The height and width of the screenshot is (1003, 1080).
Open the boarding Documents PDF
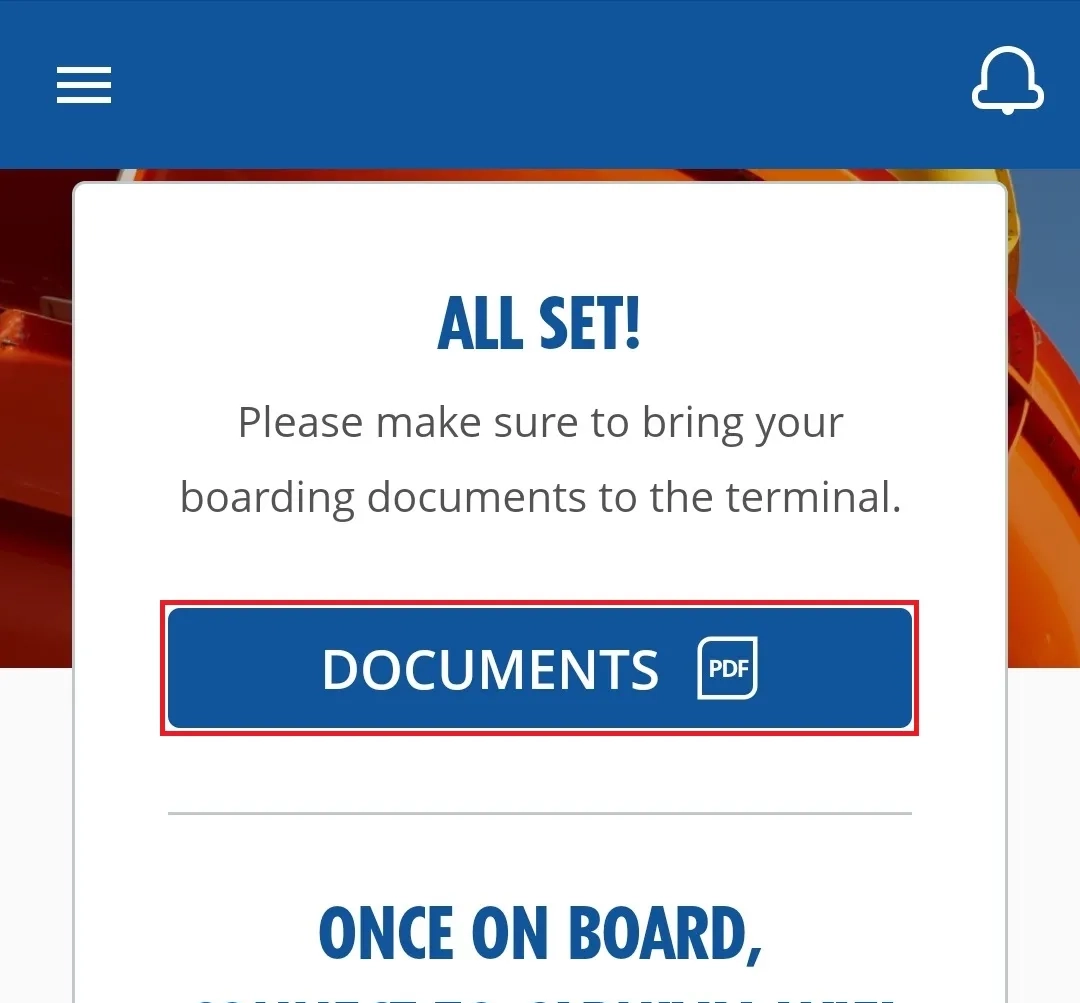[539, 668]
